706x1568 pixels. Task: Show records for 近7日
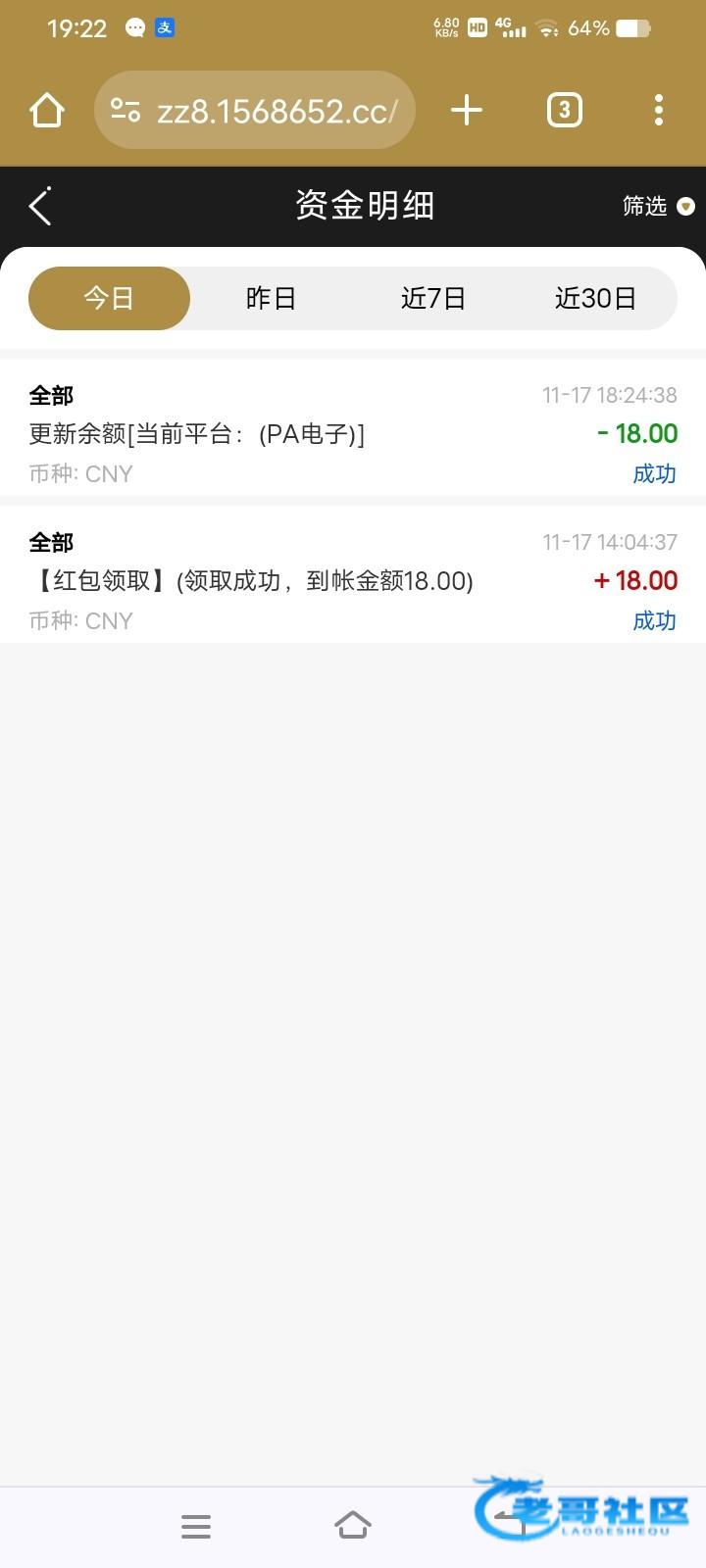tap(432, 298)
